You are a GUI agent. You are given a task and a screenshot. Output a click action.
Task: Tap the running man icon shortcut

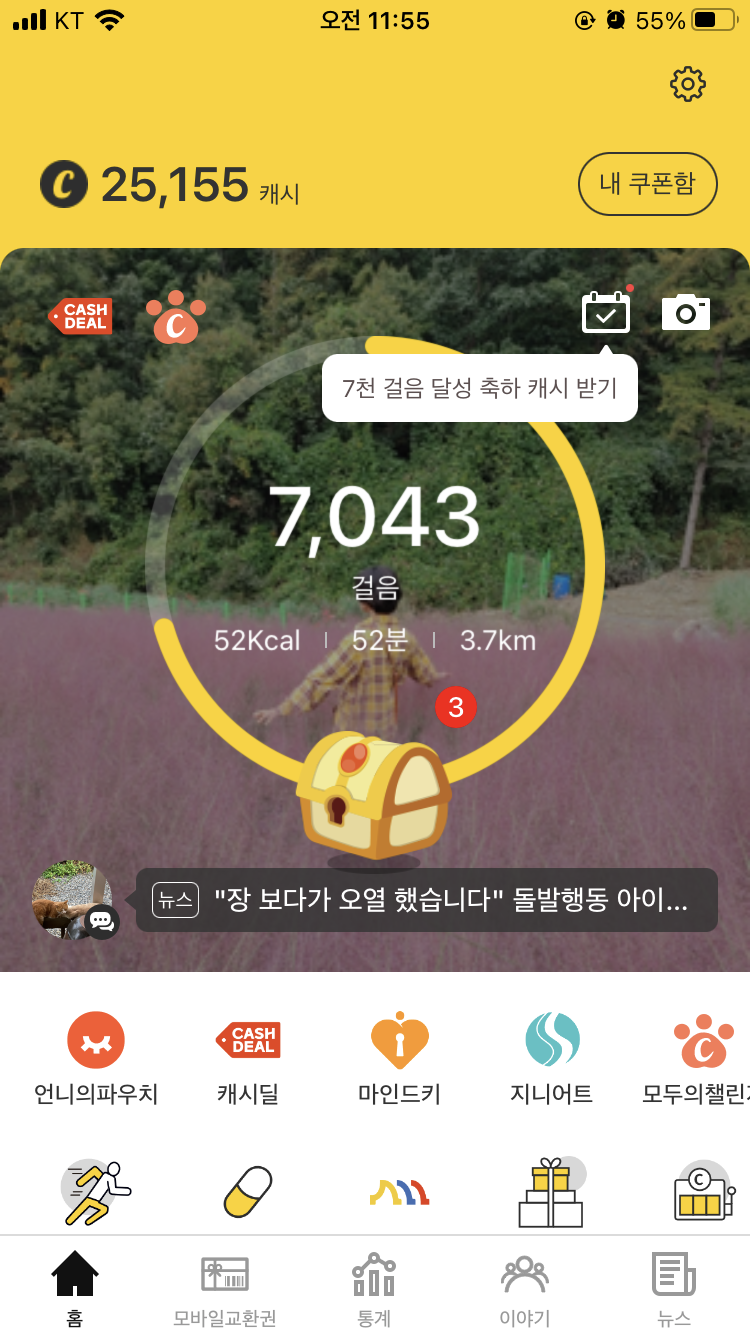pyautogui.click(x=96, y=1193)
